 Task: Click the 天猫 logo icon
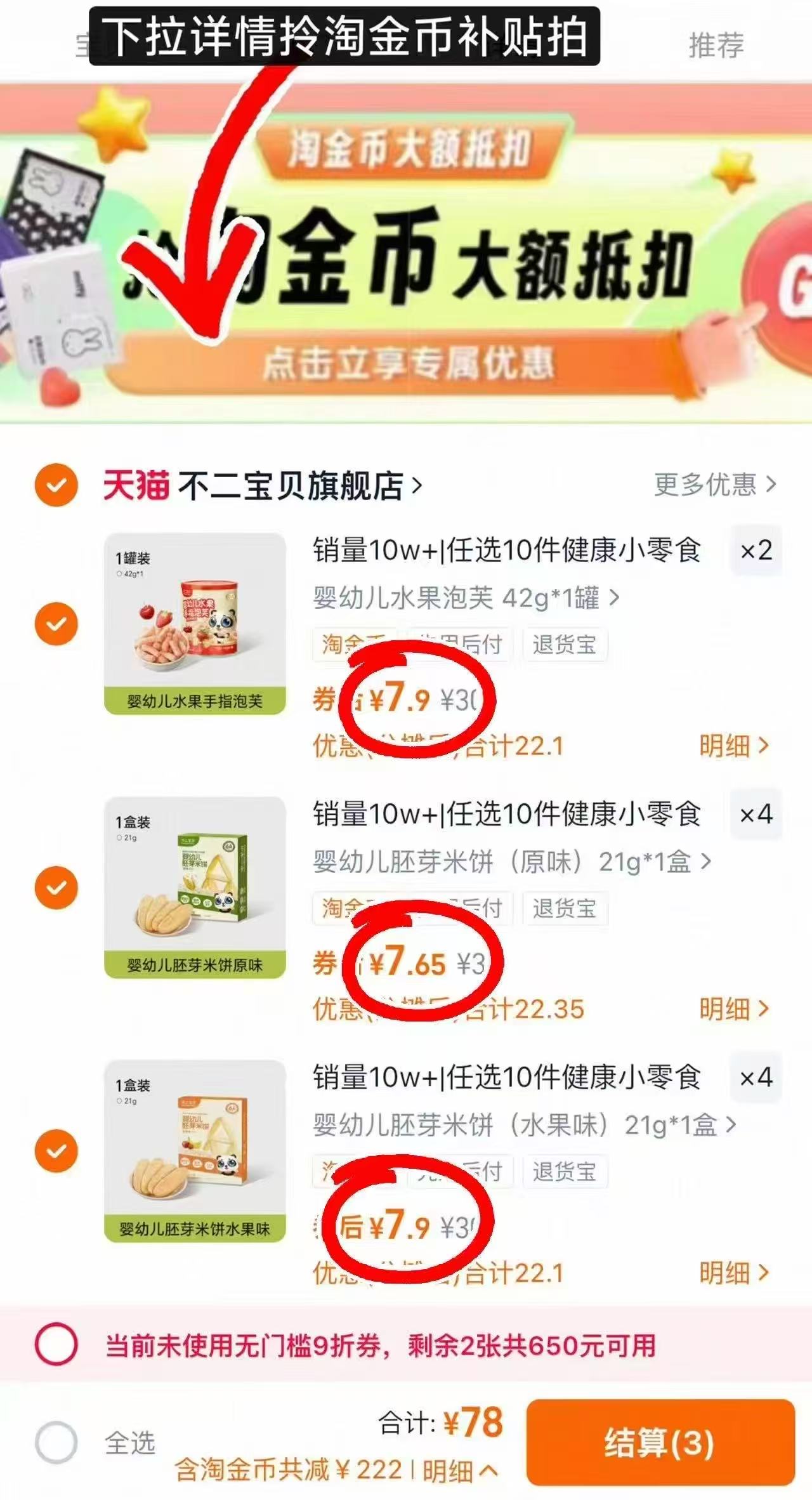click(x=135, y=484)
